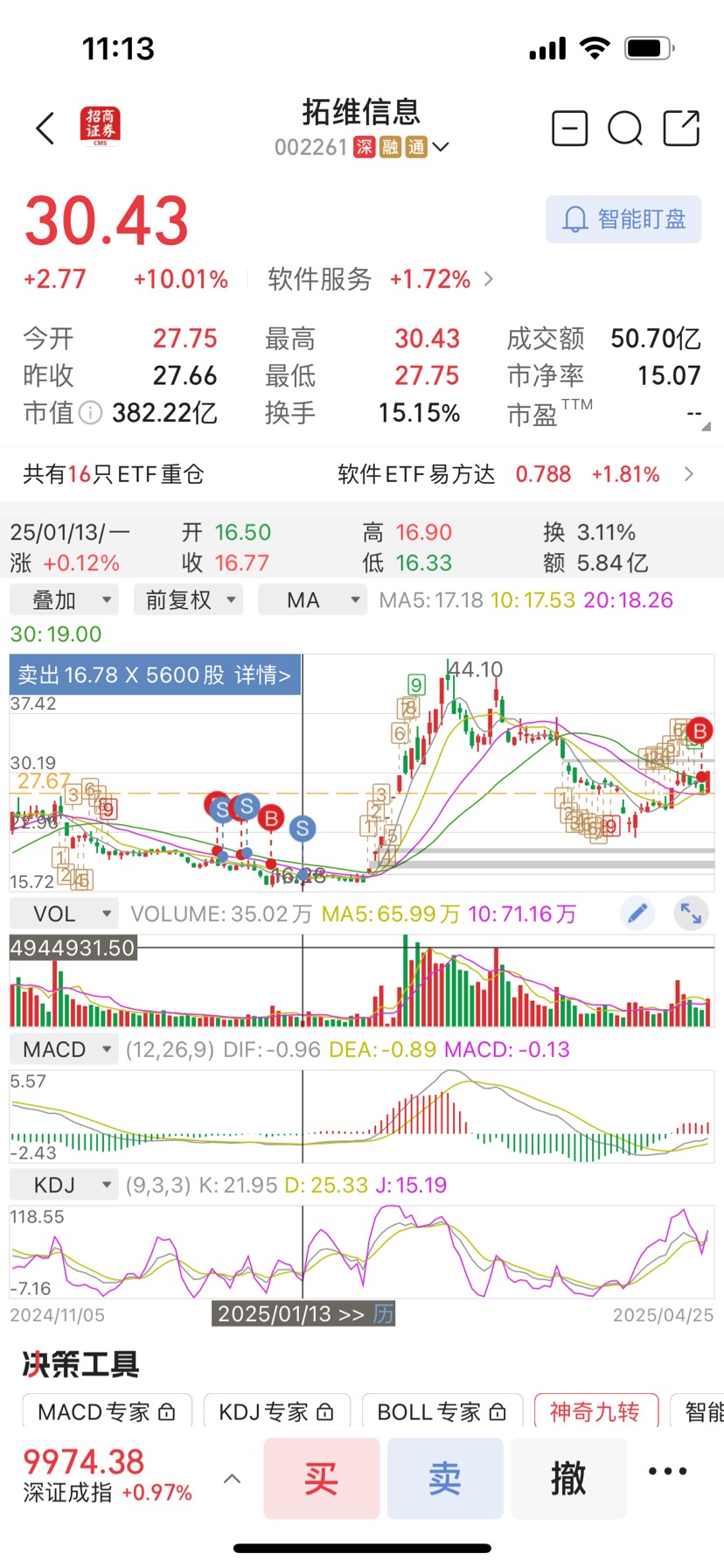Select the 神奇九转 decision tool
Viewport: 724px width, 1568px height.
(595, 1411)
